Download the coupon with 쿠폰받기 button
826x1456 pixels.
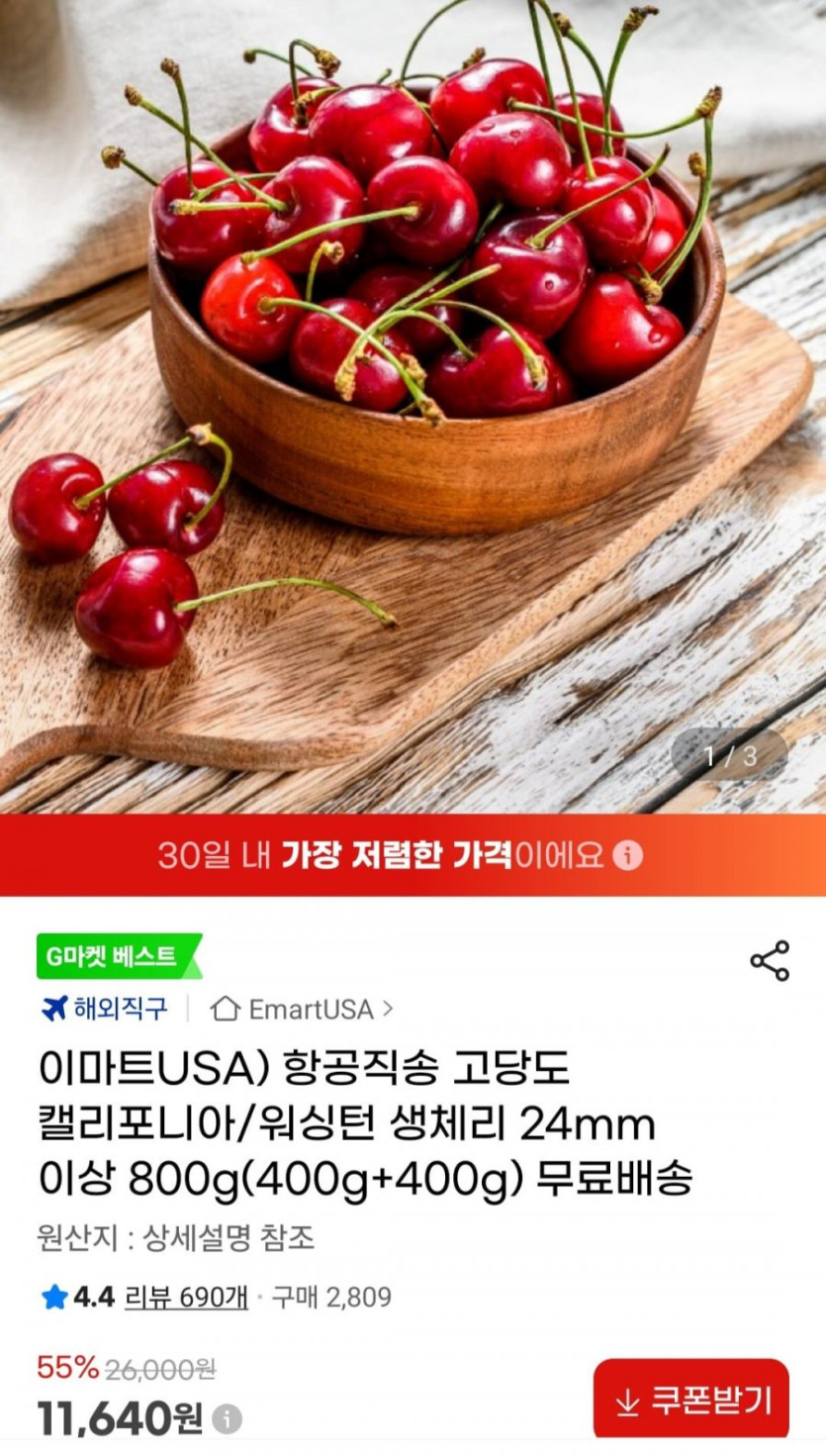691,1400
